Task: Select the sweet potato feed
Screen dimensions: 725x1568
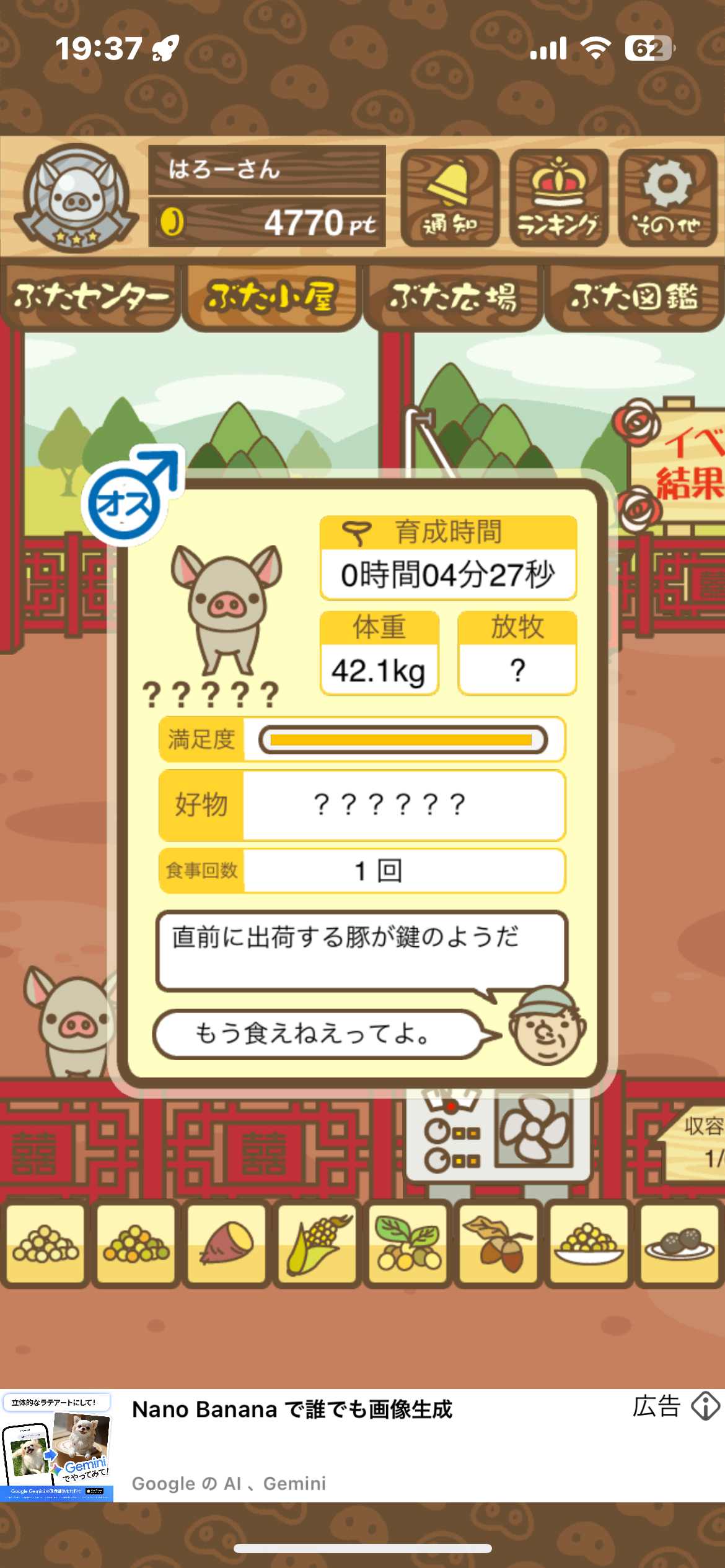Action: [x=227, y=1244]
